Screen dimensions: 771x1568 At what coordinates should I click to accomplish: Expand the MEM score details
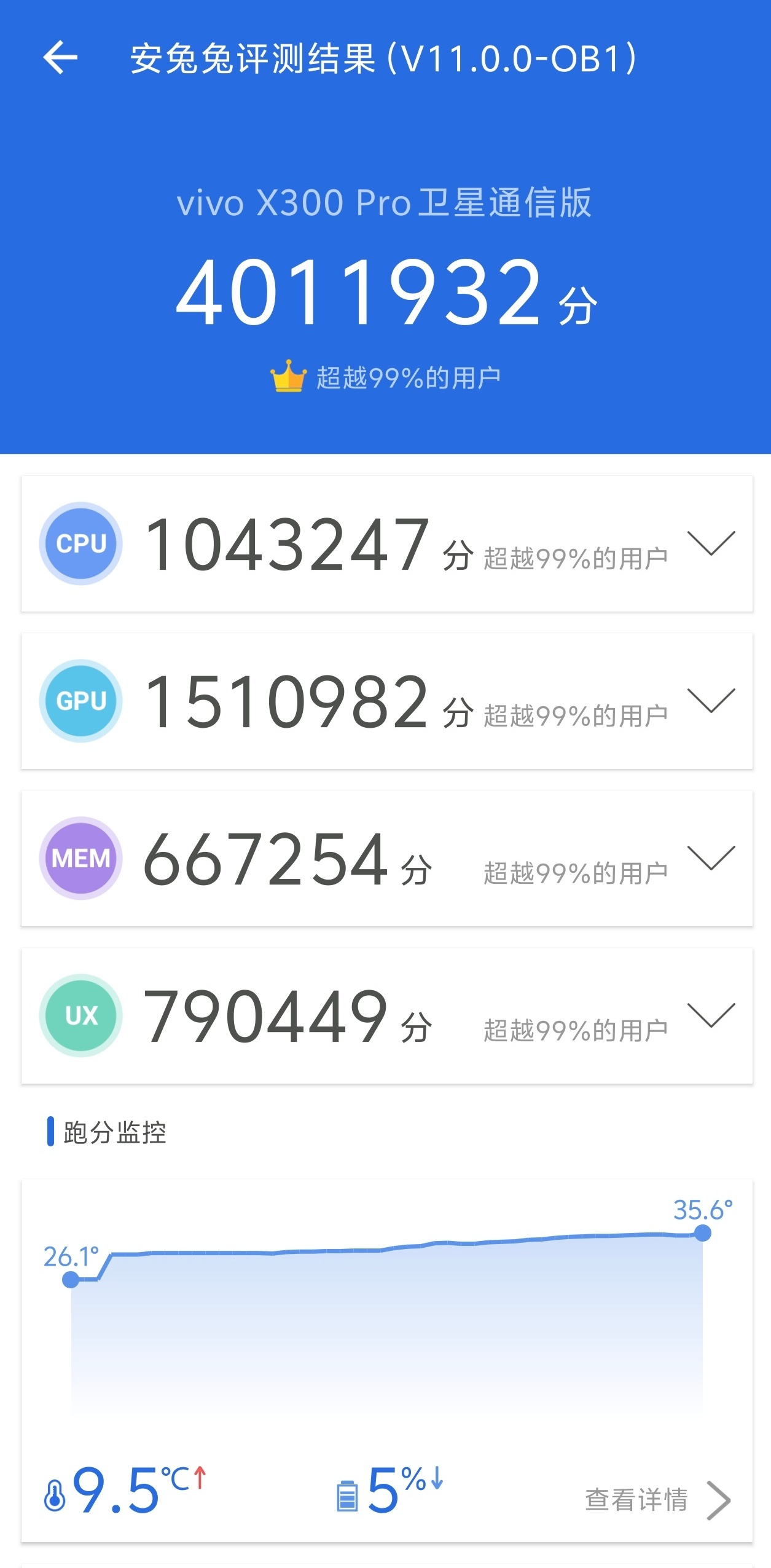[711, 858]
